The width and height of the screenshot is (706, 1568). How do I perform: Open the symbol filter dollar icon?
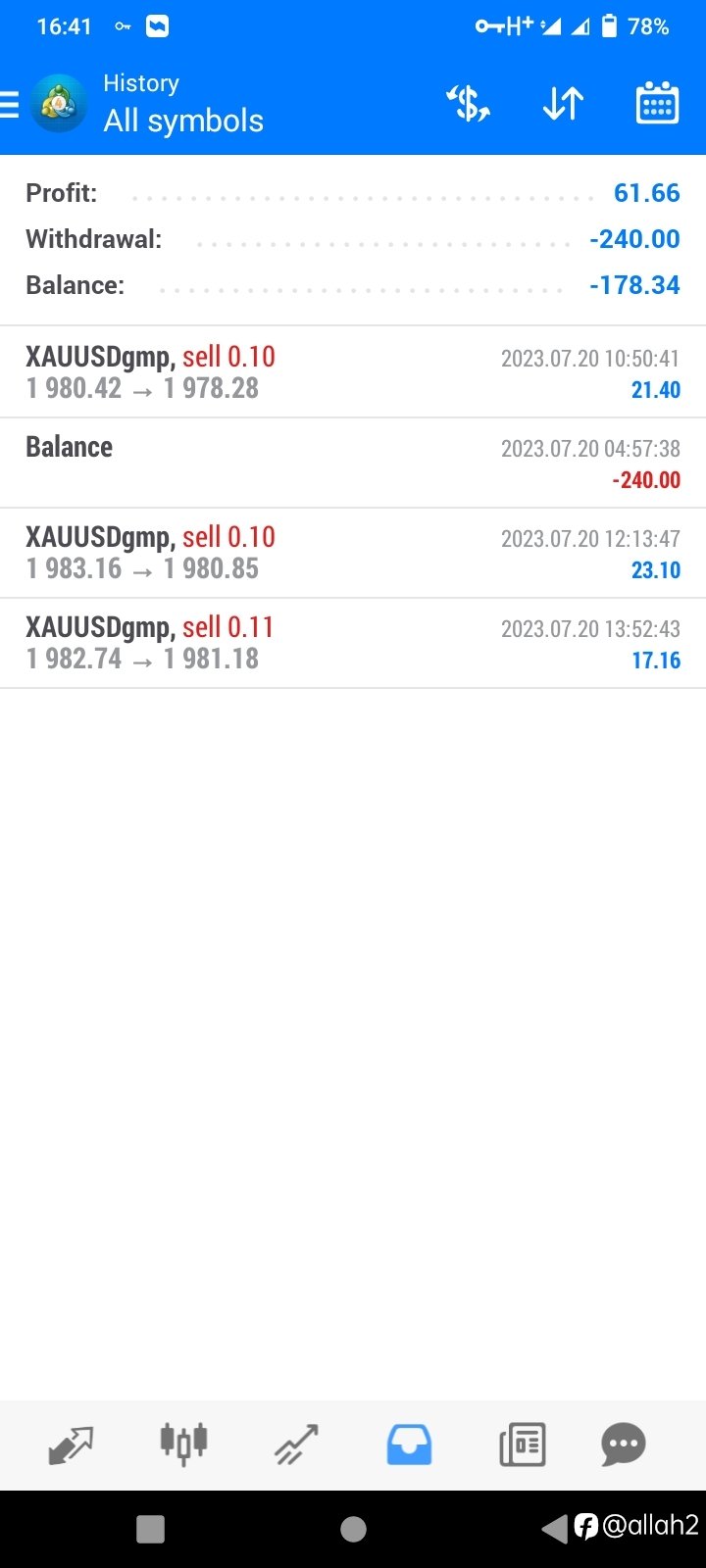tap(468, 103)
